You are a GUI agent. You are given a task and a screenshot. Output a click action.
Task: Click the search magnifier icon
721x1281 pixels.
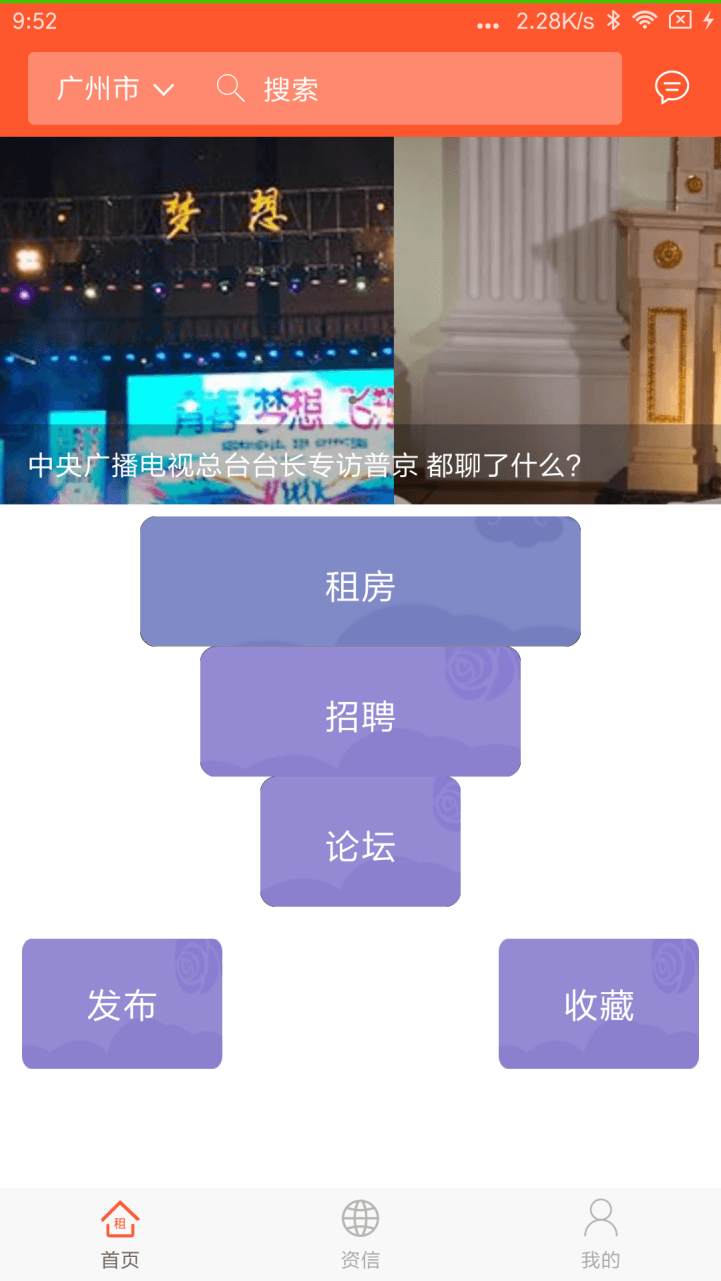pyautogui.click(x=230, y=88)
